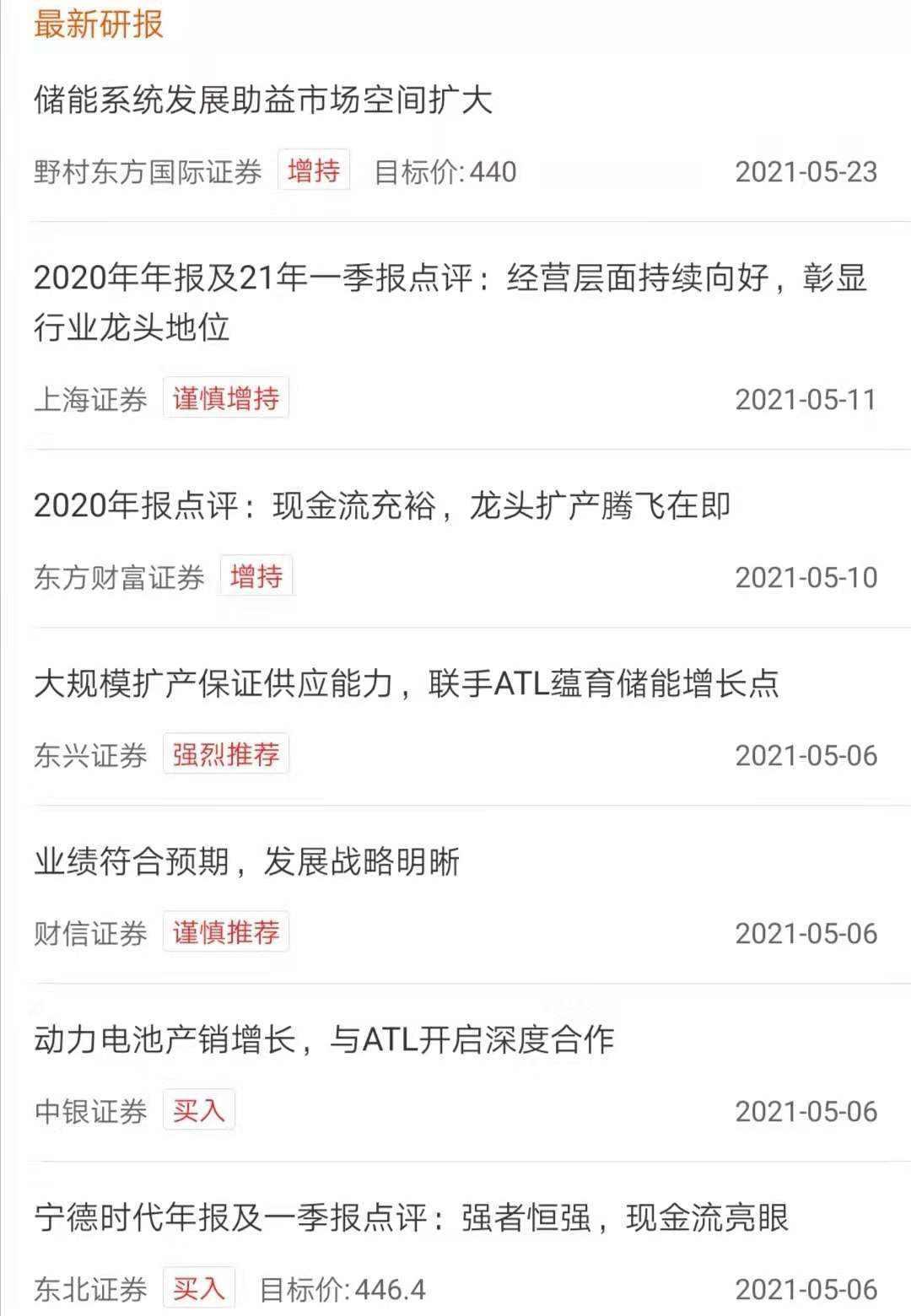Read the report 业绩符合预期，发展战略明晰

(246, 862)
